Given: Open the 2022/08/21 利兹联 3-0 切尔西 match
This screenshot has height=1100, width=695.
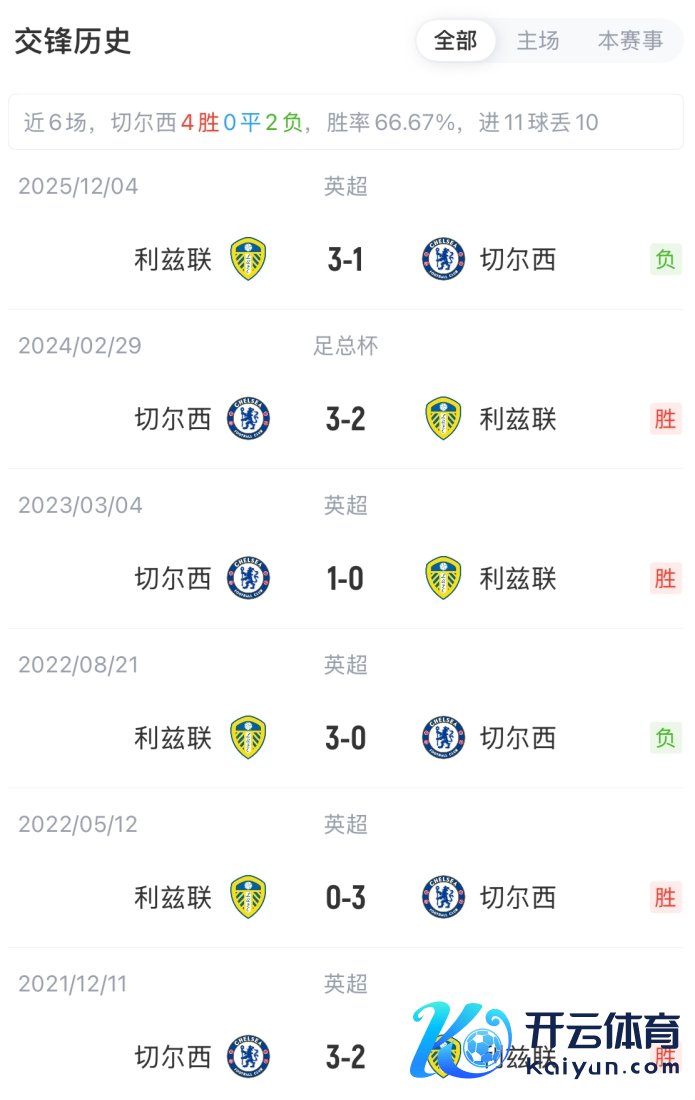Looking at the screenshot, I should 346,738.
